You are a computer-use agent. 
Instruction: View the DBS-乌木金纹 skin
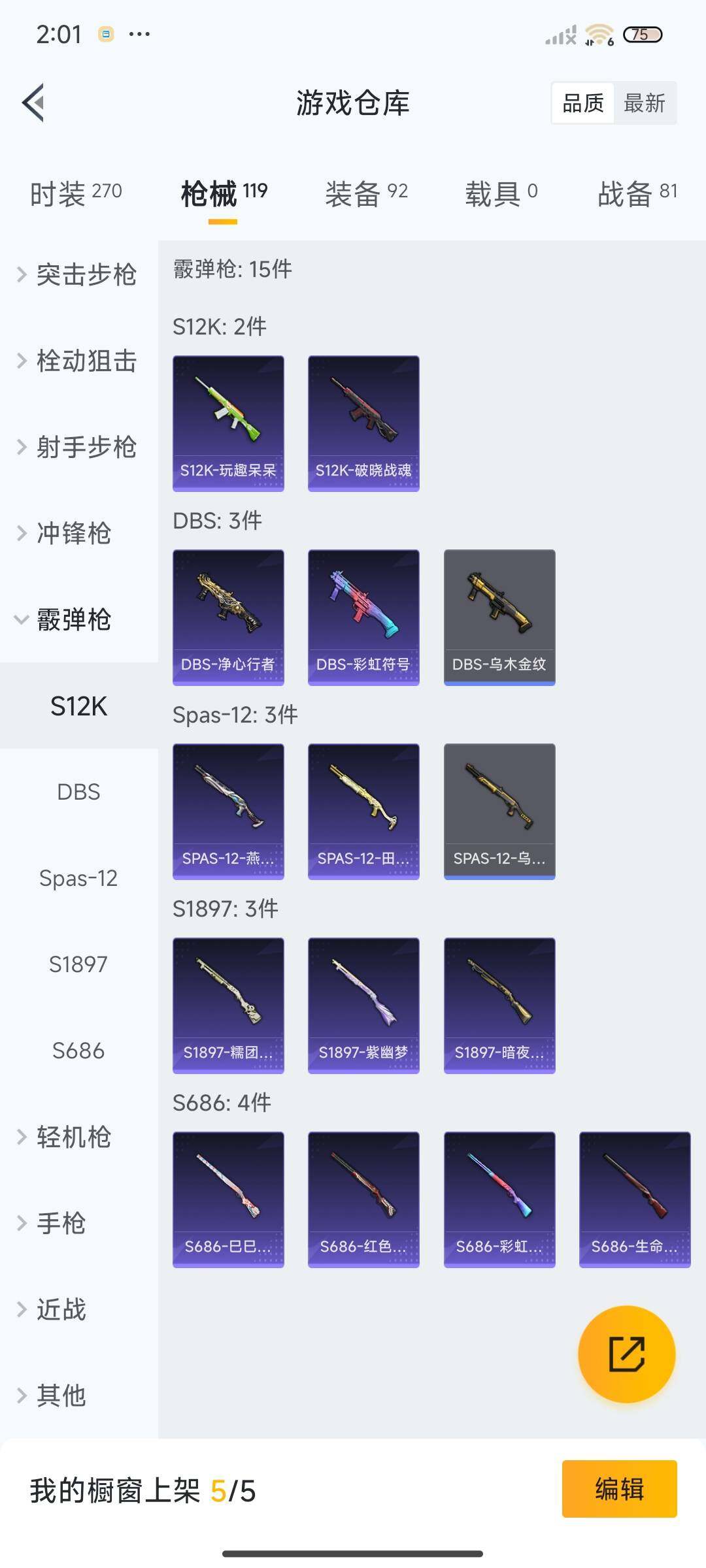(x=499, y=617)
